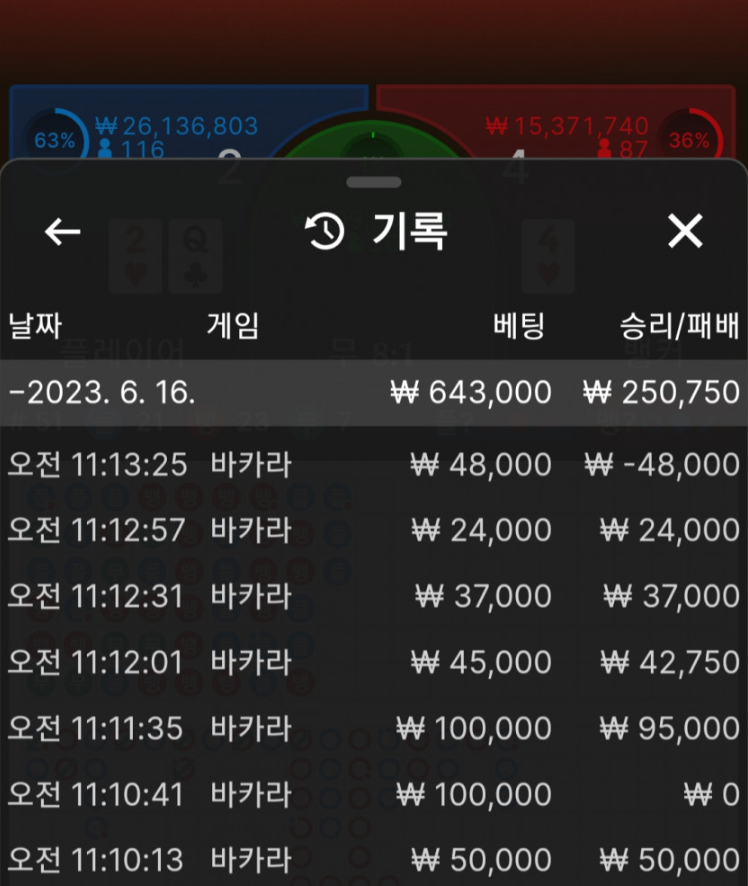Close the 기록 history panel
This screenshot has height=886, width=748.
(x=685, y=232)
